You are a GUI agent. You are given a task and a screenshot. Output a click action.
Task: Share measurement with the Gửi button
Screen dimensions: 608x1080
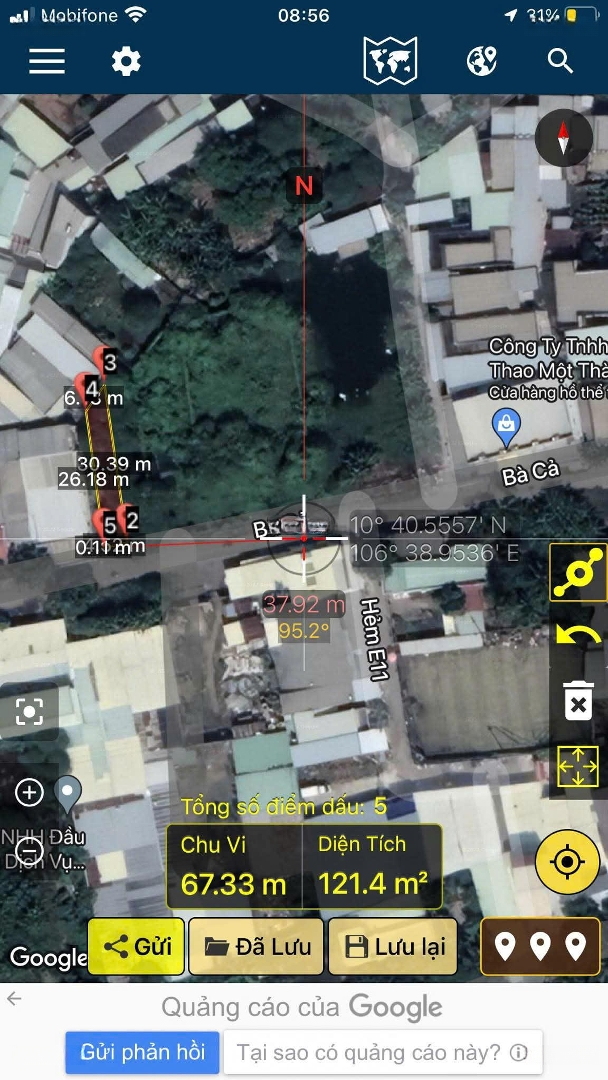(x=136, y=946)
